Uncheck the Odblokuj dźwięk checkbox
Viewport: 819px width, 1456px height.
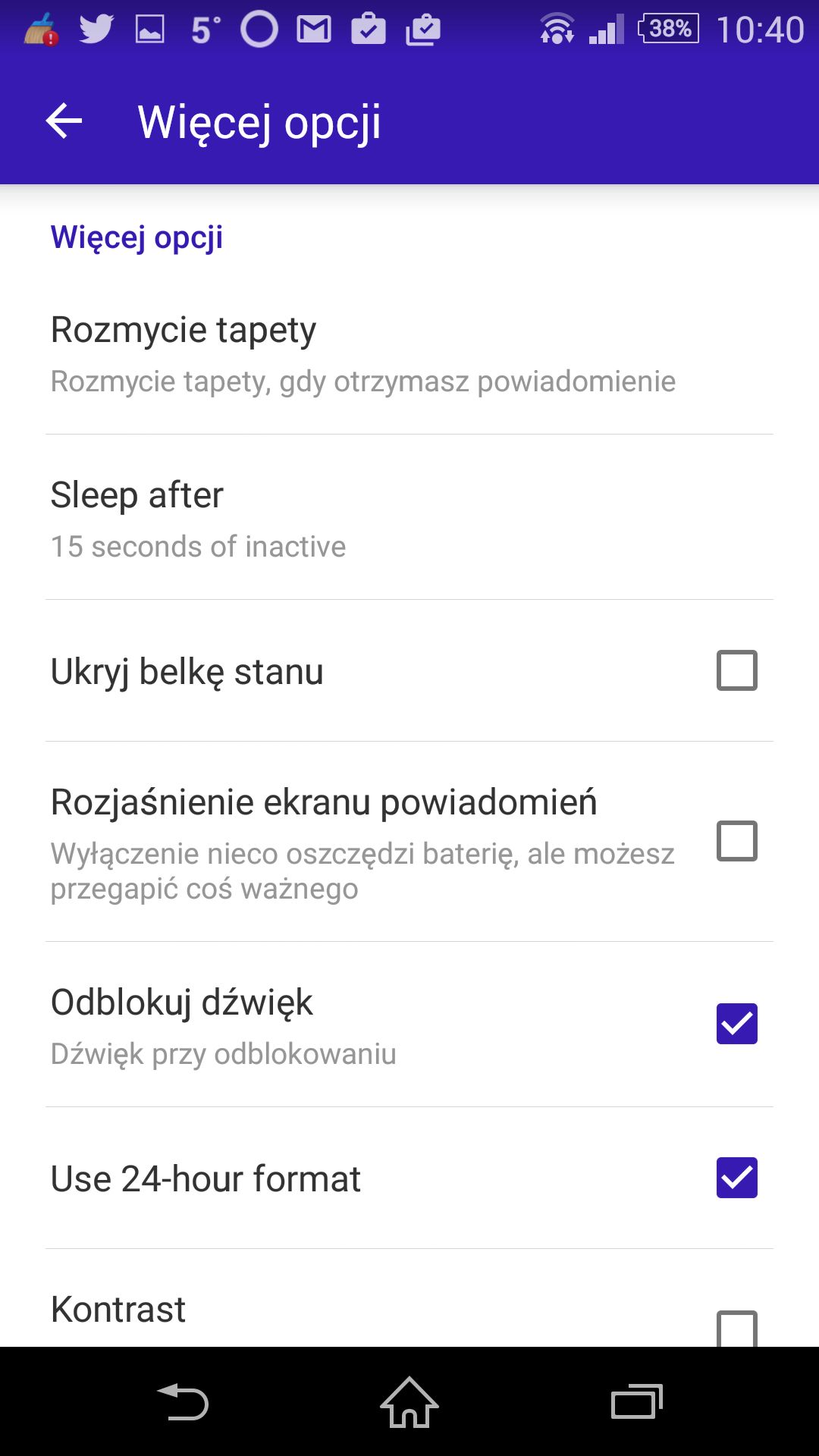[736, 1024]
